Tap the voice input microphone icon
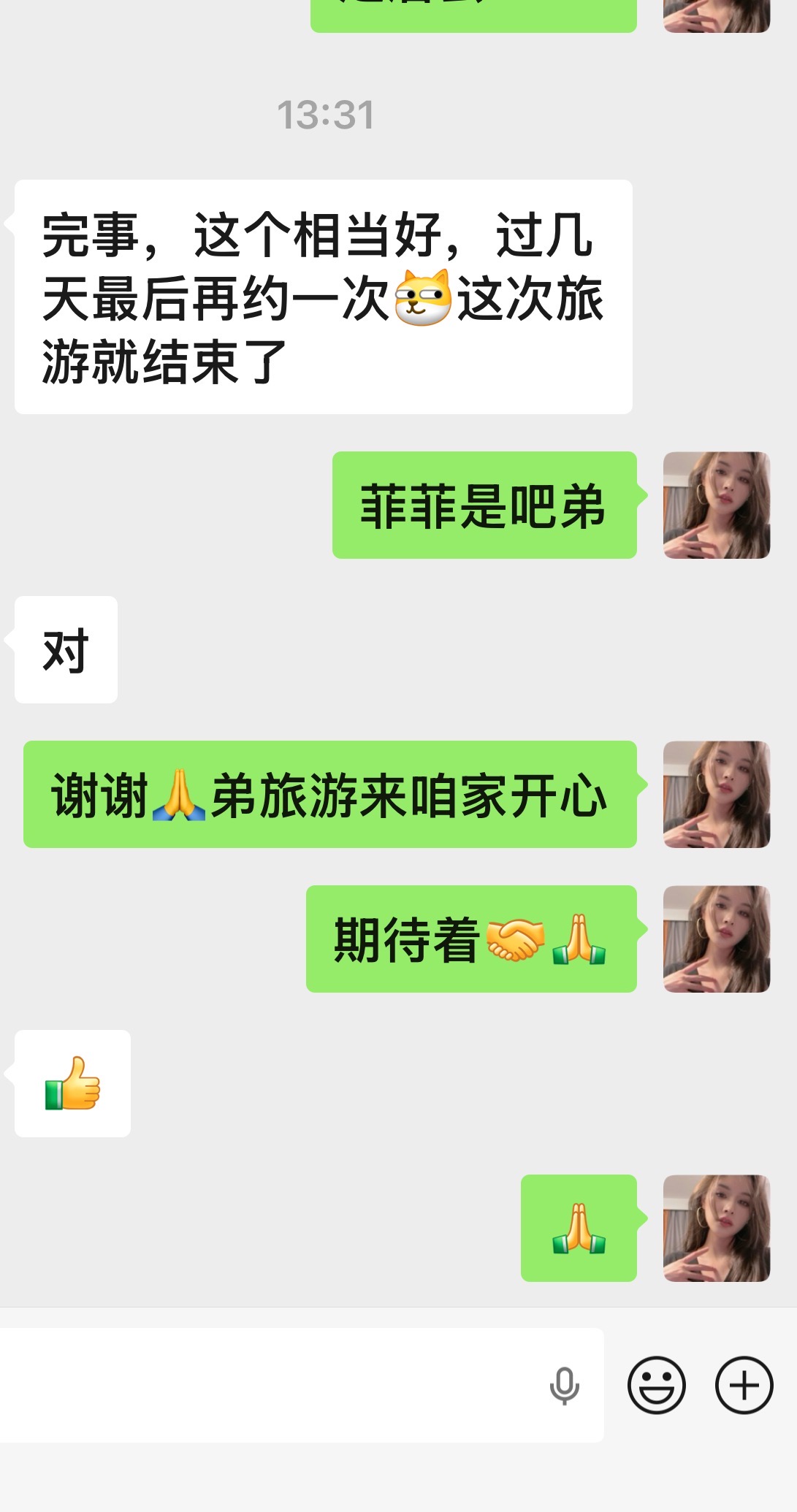The width and height of the screenshot is (797, 1512). tap(564, 1386)
